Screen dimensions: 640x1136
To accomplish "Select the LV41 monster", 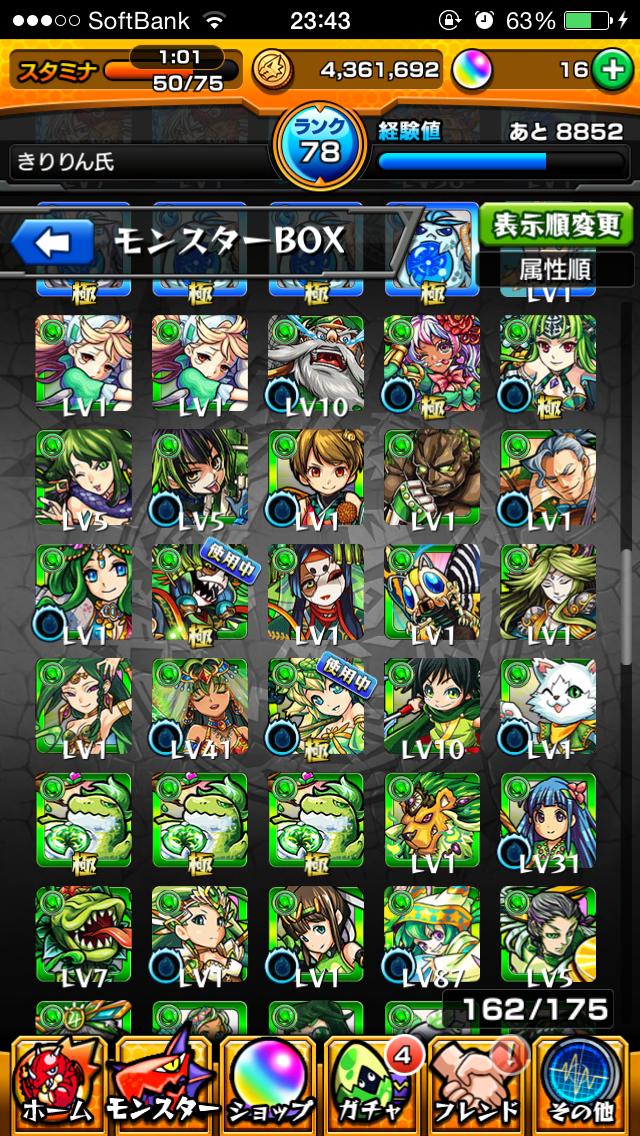I will point(199,706).
